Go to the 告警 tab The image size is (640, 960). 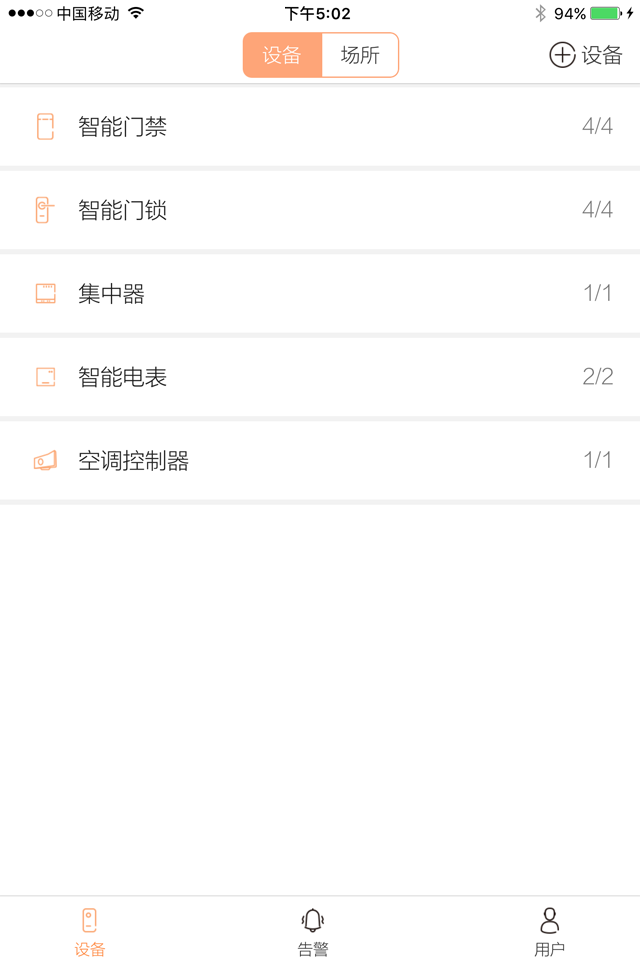tap(313, 931)
